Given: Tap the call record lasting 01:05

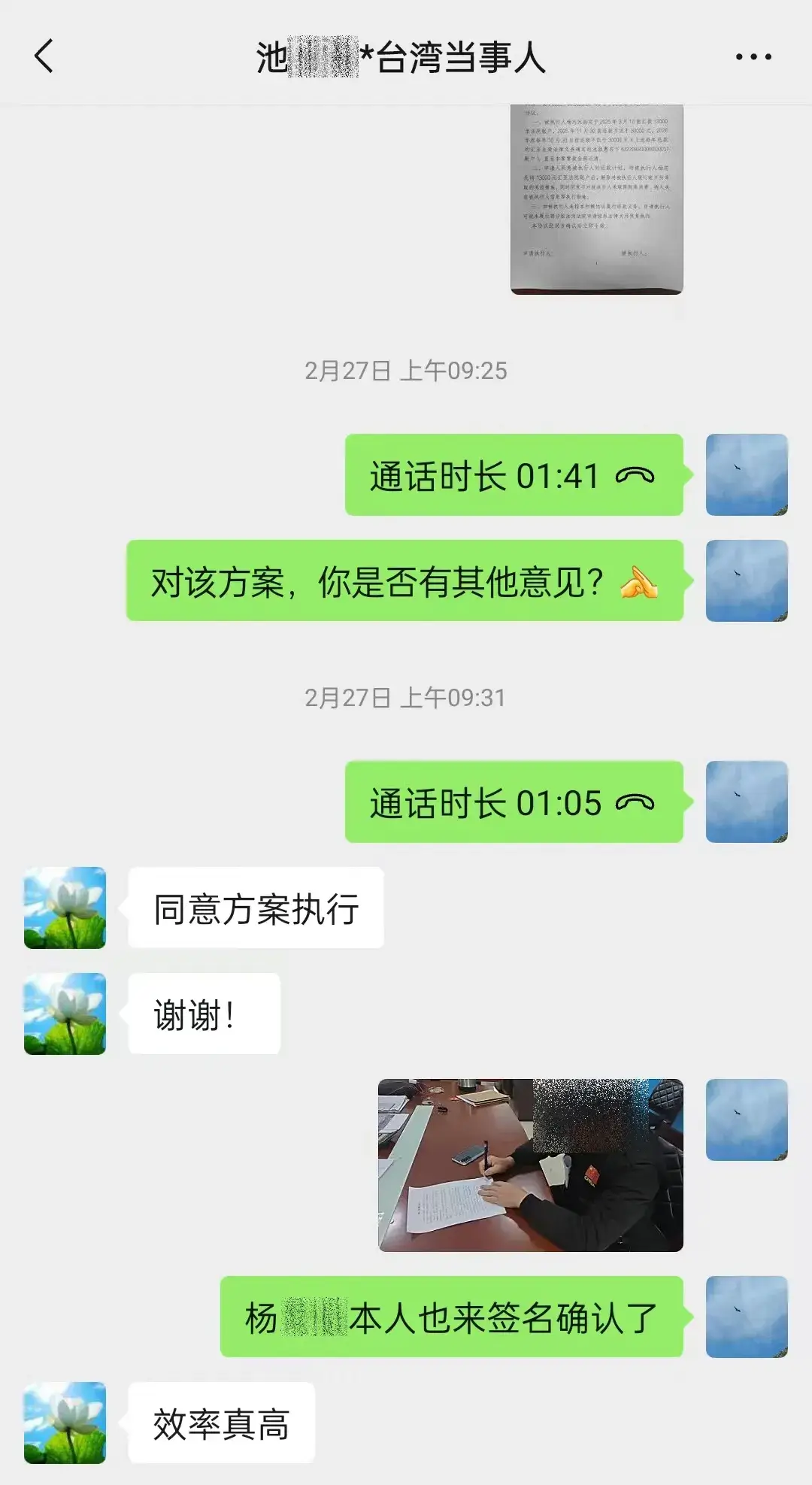Looking at the screenshot, I should 514,802.
